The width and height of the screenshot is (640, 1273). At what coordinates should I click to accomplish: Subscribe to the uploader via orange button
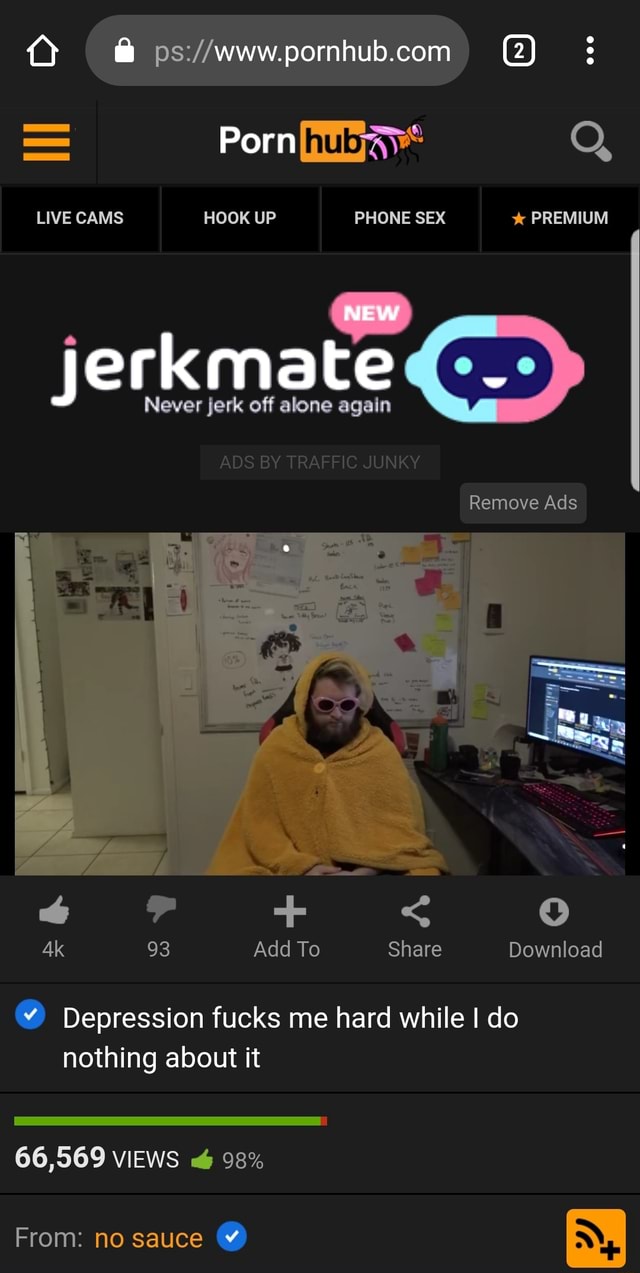click(596, 1238)
